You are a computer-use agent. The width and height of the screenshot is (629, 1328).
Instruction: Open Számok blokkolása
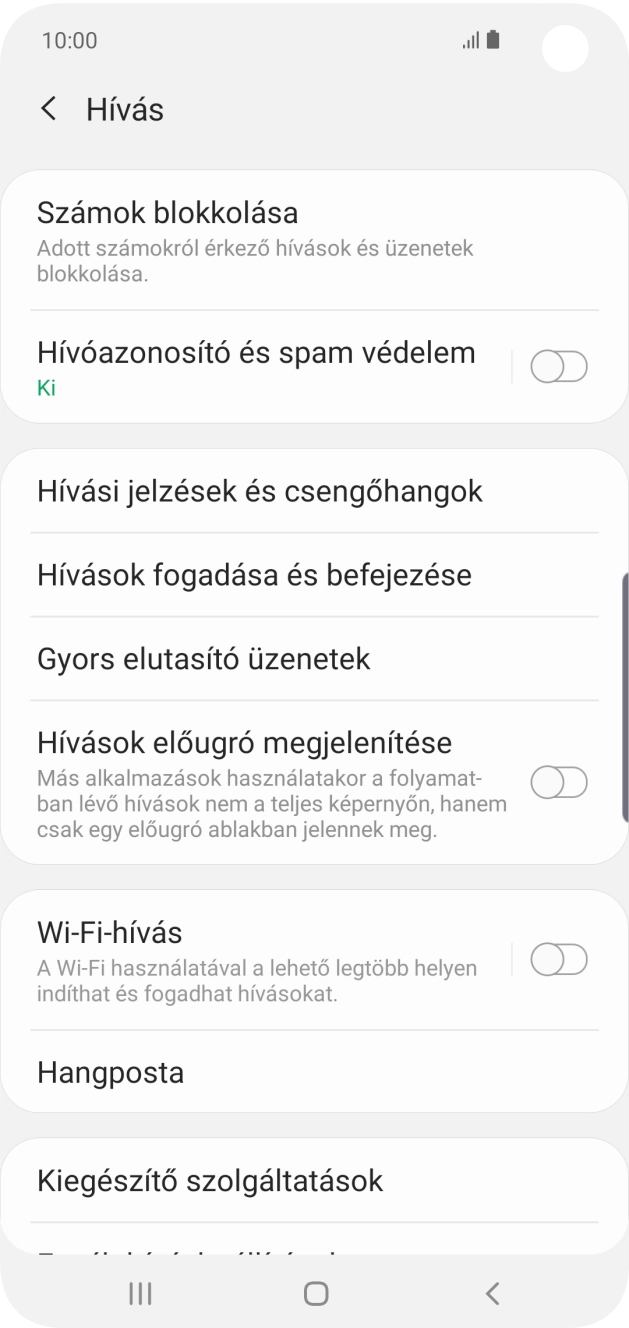[x=300, y=240]
